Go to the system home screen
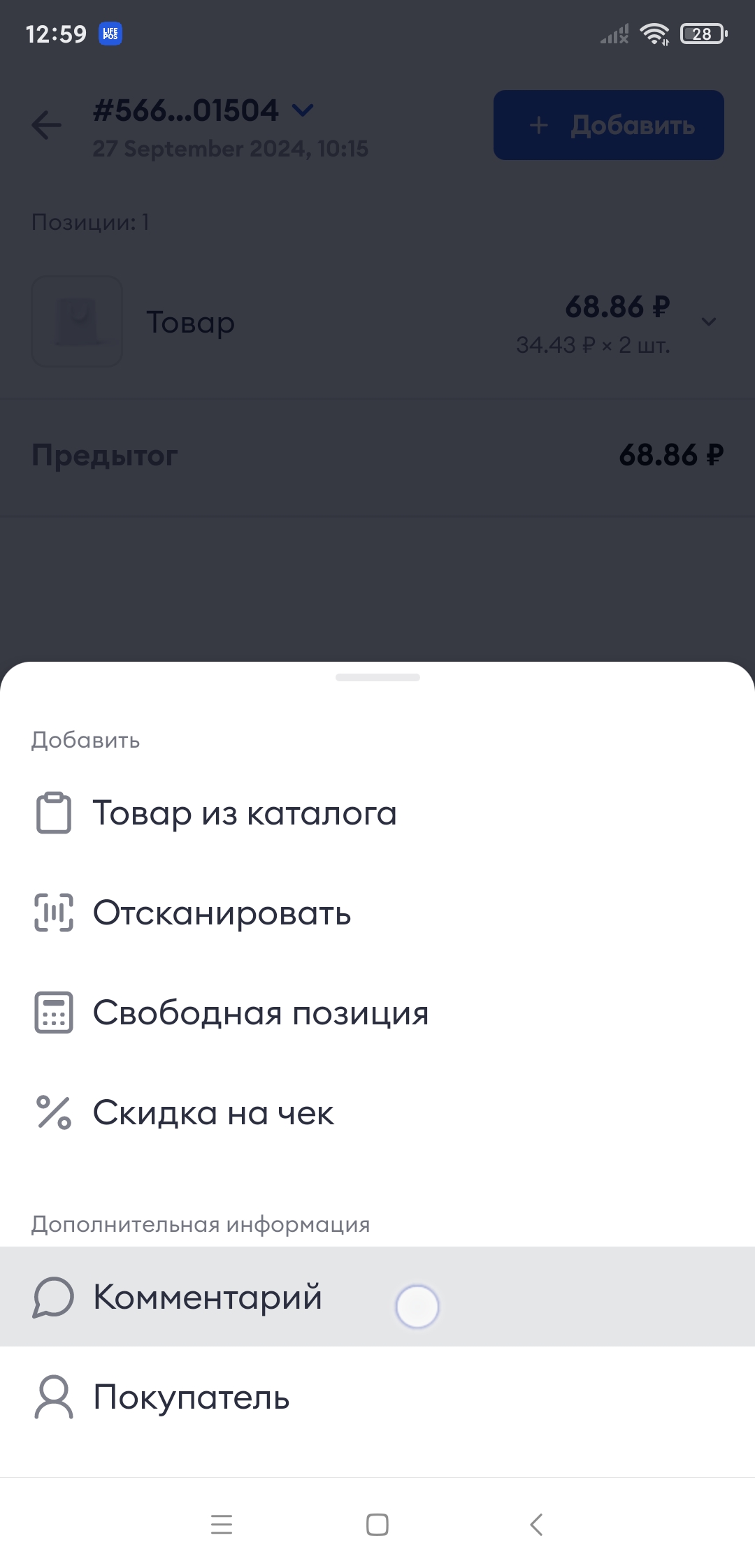755x1568 pixels. click(x=377, y=1524)
